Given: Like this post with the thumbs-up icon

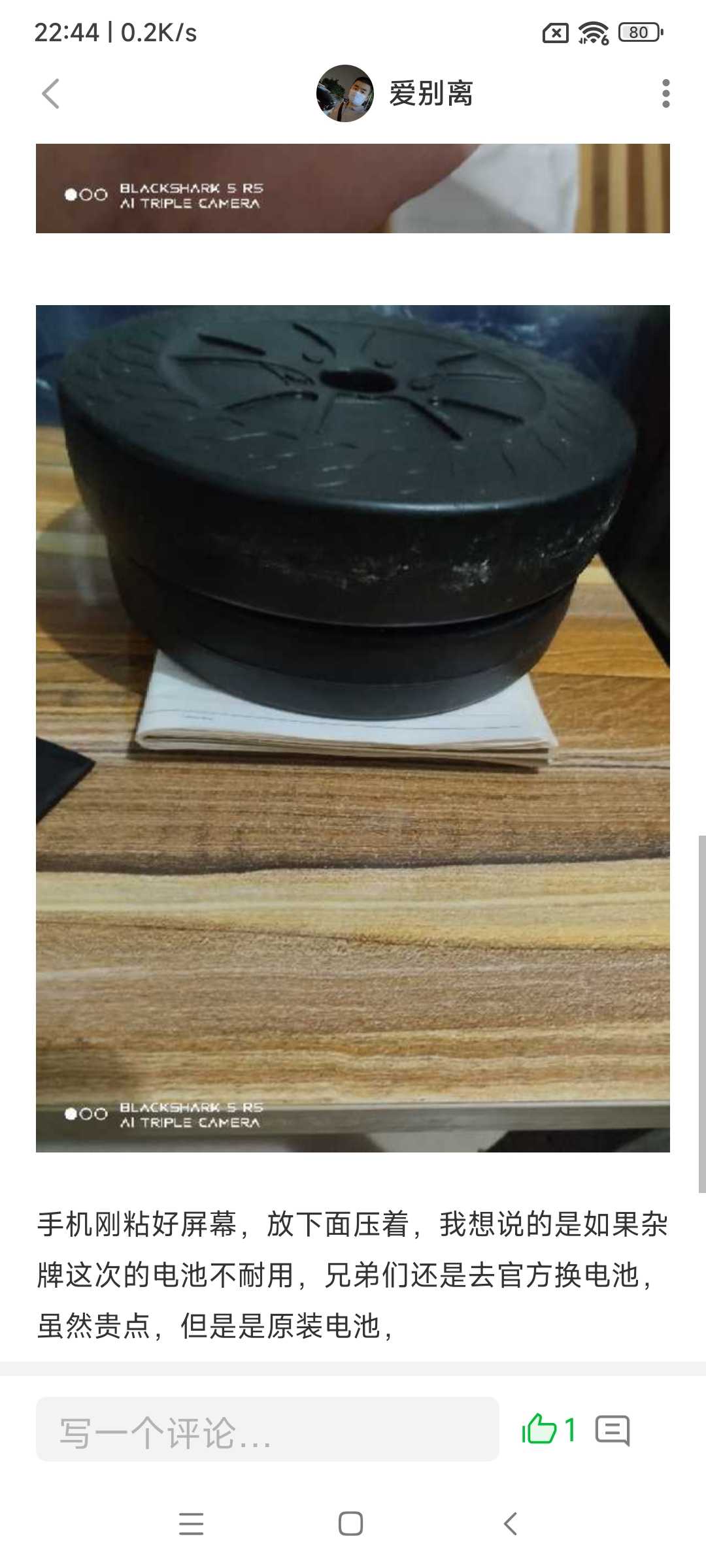Looking at the screenshot, I should (539, 1429).
